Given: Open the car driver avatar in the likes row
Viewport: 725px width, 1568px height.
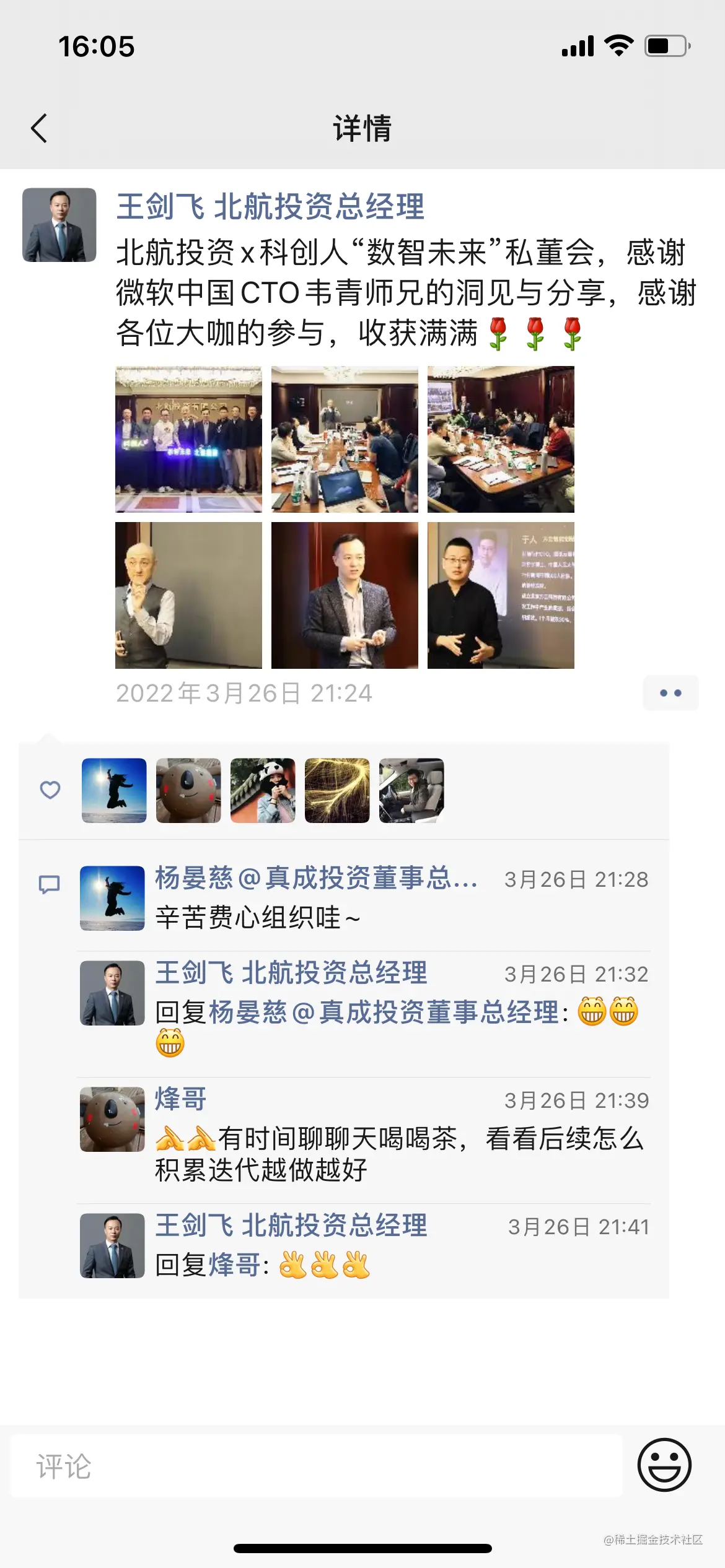Looking at the screenshot, I should click(411, 790).
